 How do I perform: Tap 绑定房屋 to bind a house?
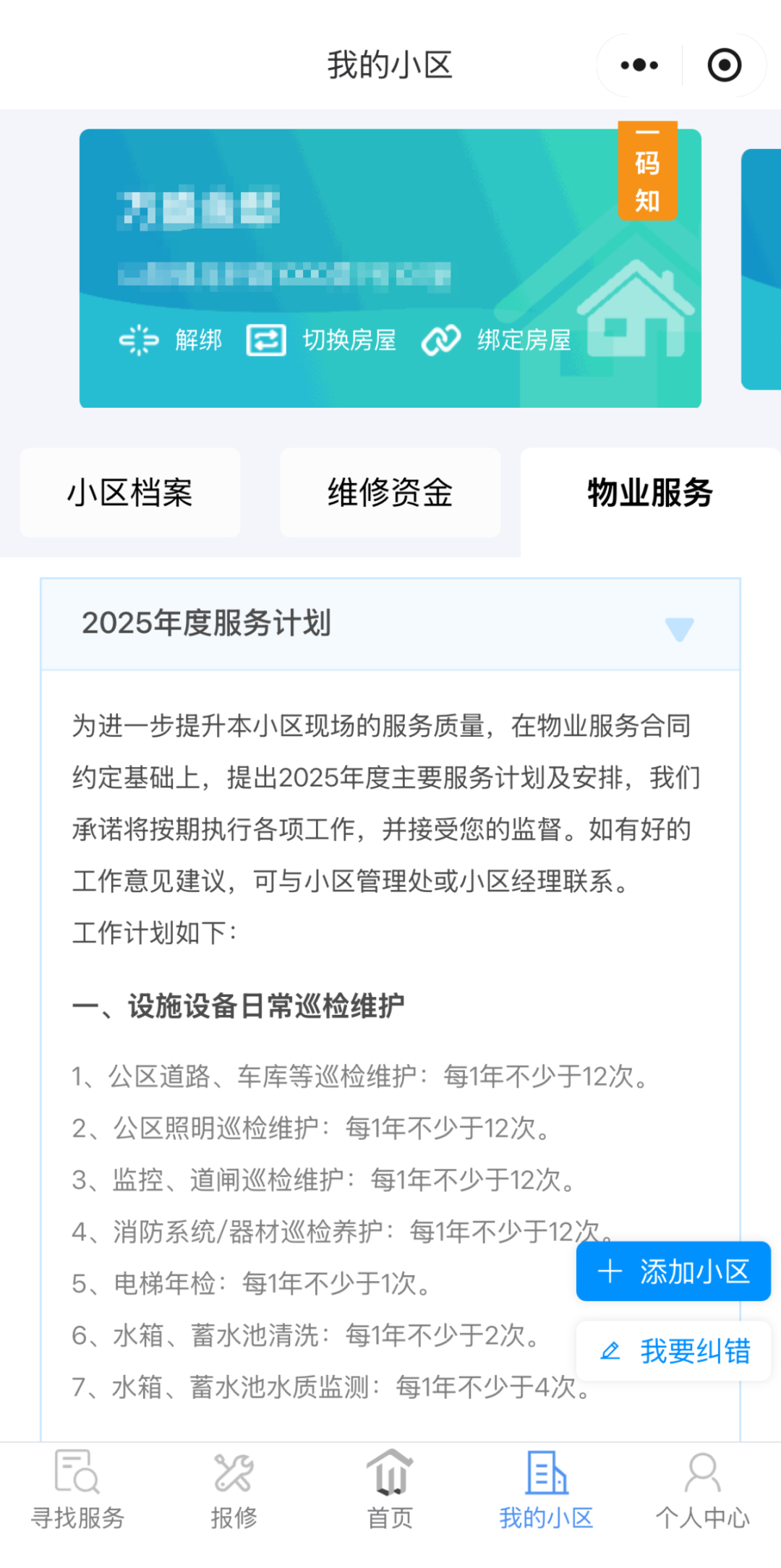[x=497, y=340]
